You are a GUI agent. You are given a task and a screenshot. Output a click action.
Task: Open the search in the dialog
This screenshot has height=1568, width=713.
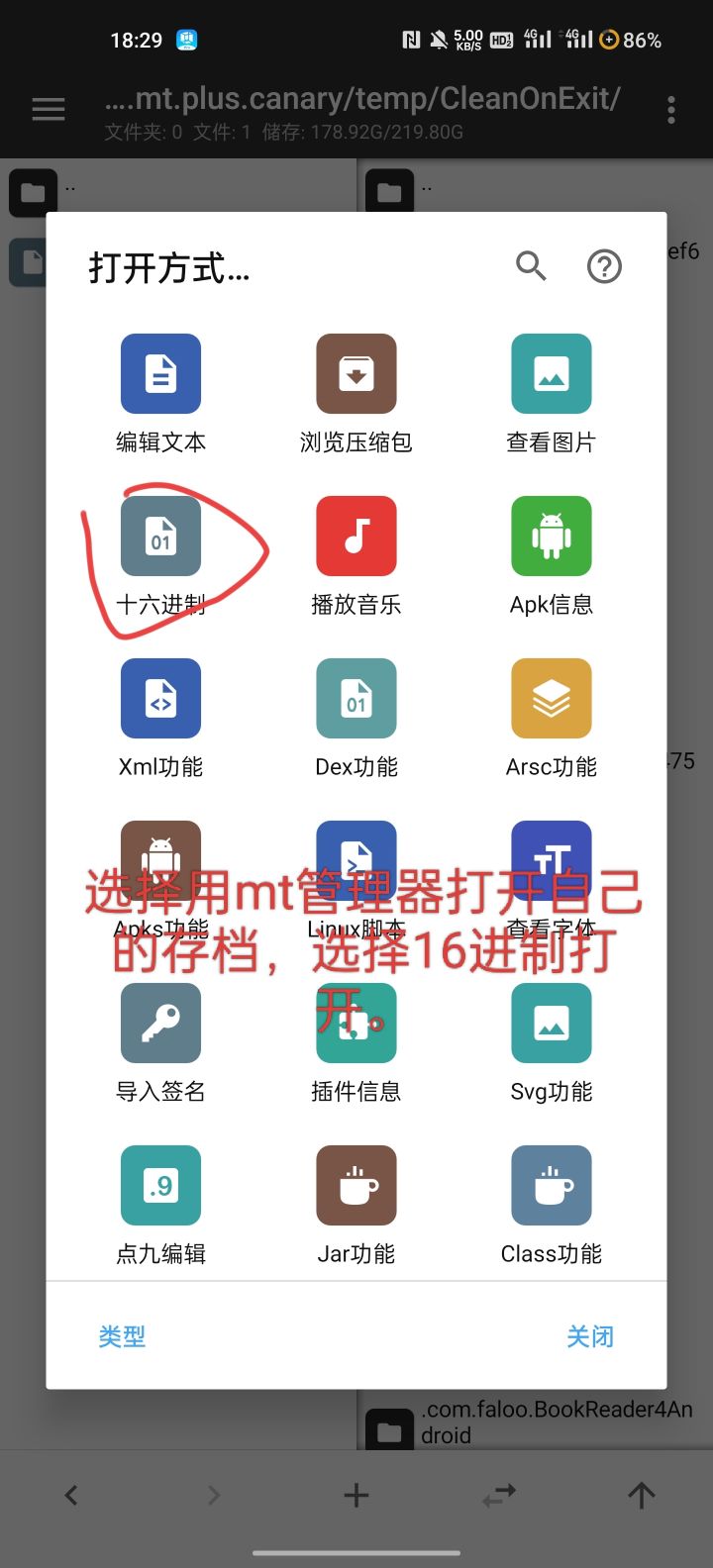point(531,265)
